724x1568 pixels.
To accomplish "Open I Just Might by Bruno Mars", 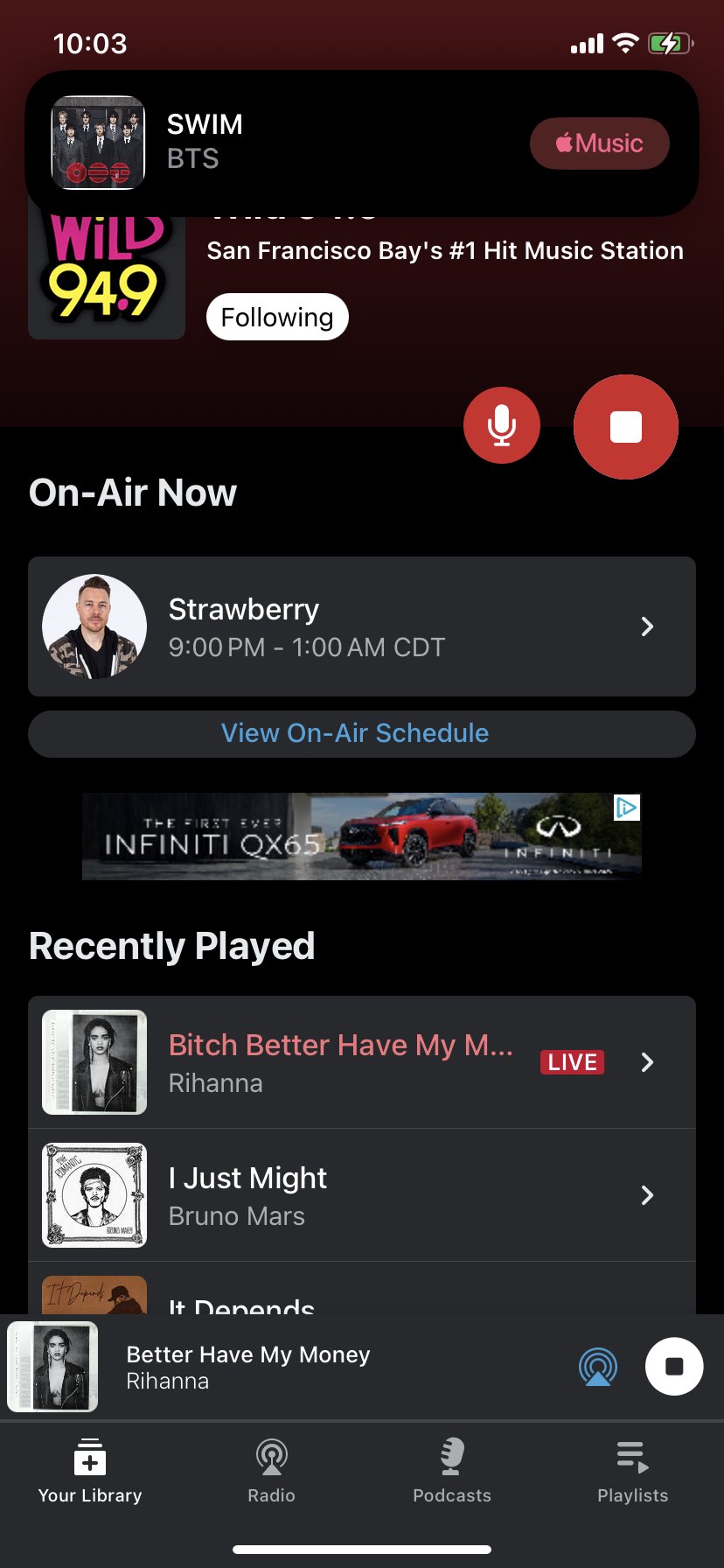I will coord(362,1195).
